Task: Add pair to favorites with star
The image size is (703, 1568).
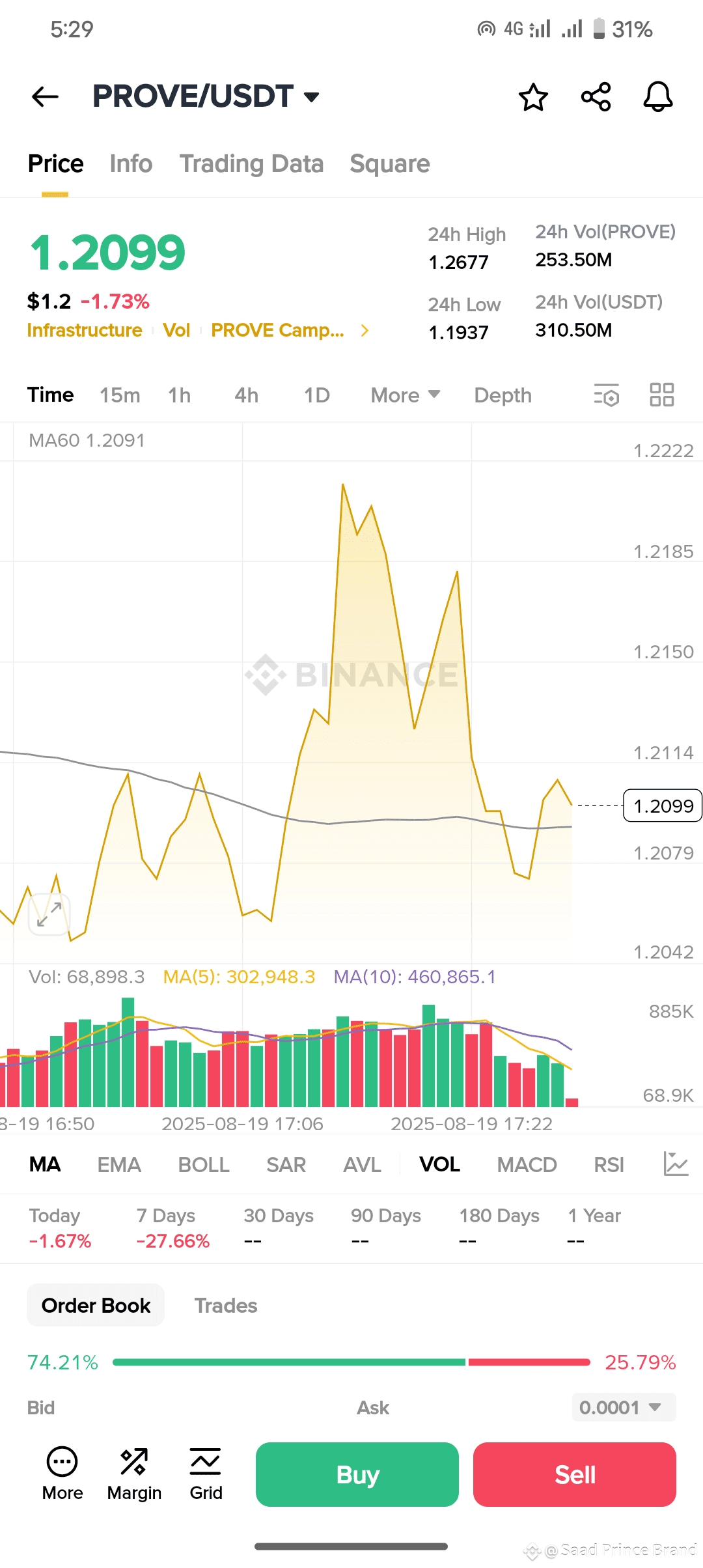Action: (533, 97)
